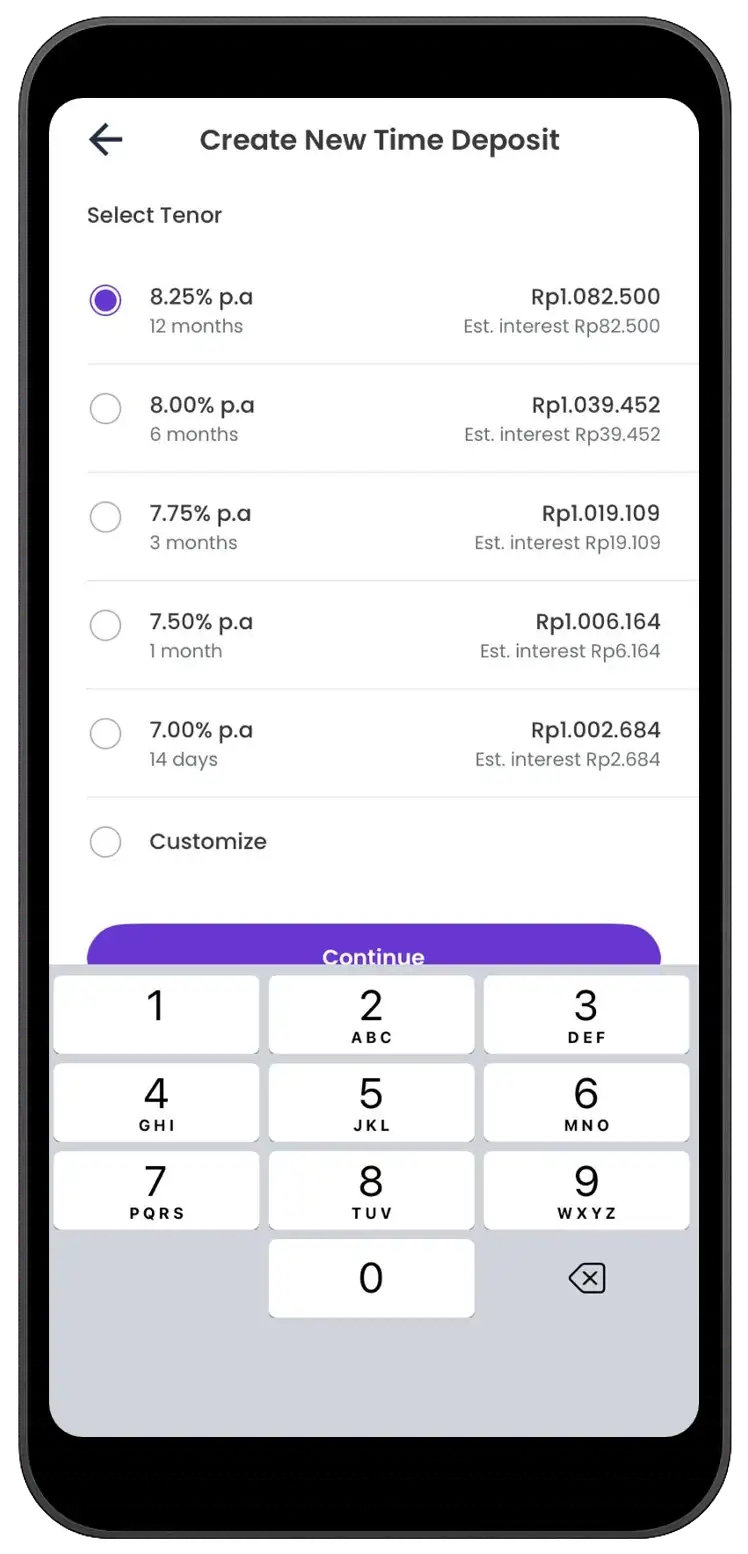Image resolution: width=748 pixels, height=1554 pixels.
Task: Select the 8.25% p.a 12 months tenor
Action: pyautogui.click(x=105, y=300)
